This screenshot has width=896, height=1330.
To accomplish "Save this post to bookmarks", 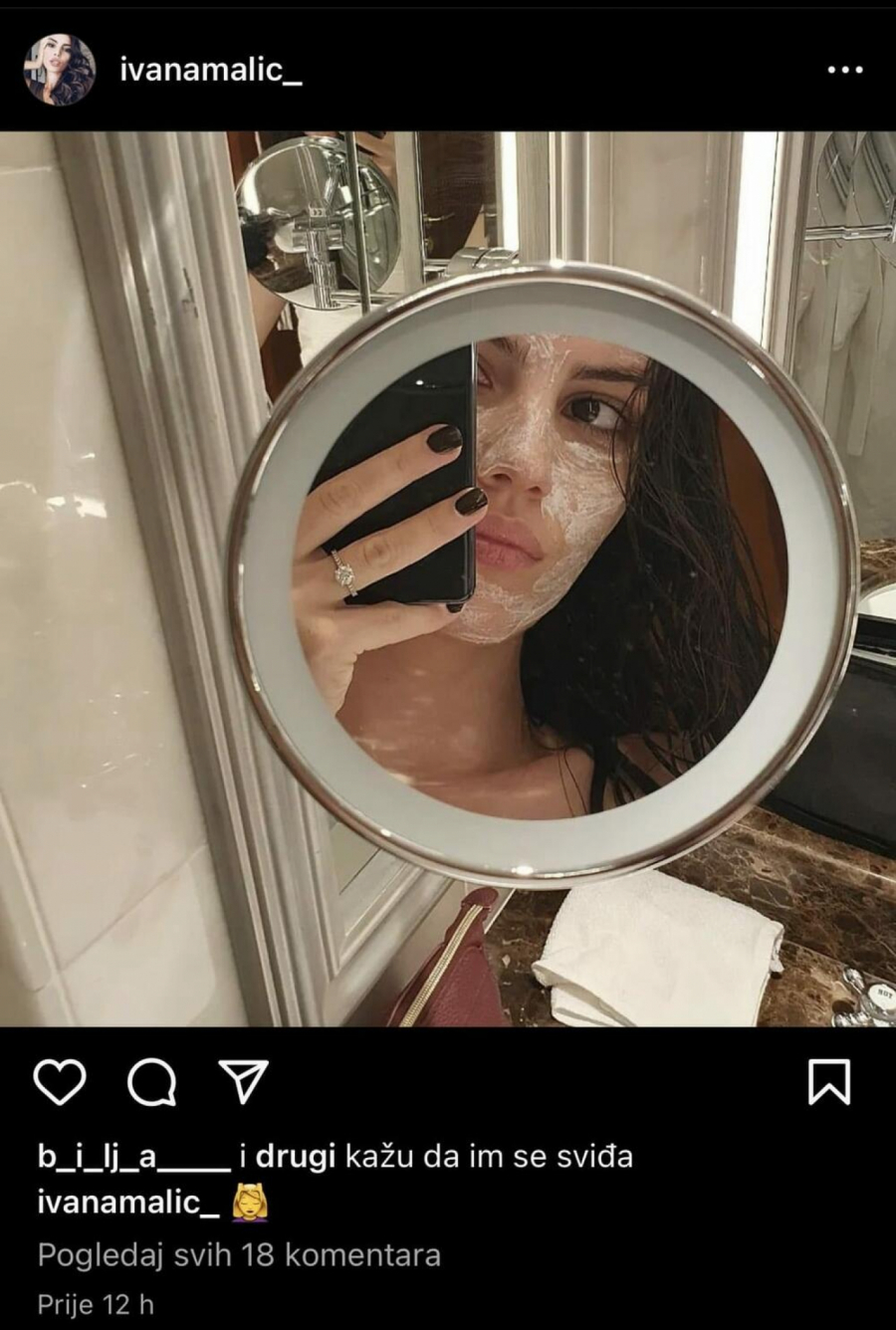I will point(829,1082).
